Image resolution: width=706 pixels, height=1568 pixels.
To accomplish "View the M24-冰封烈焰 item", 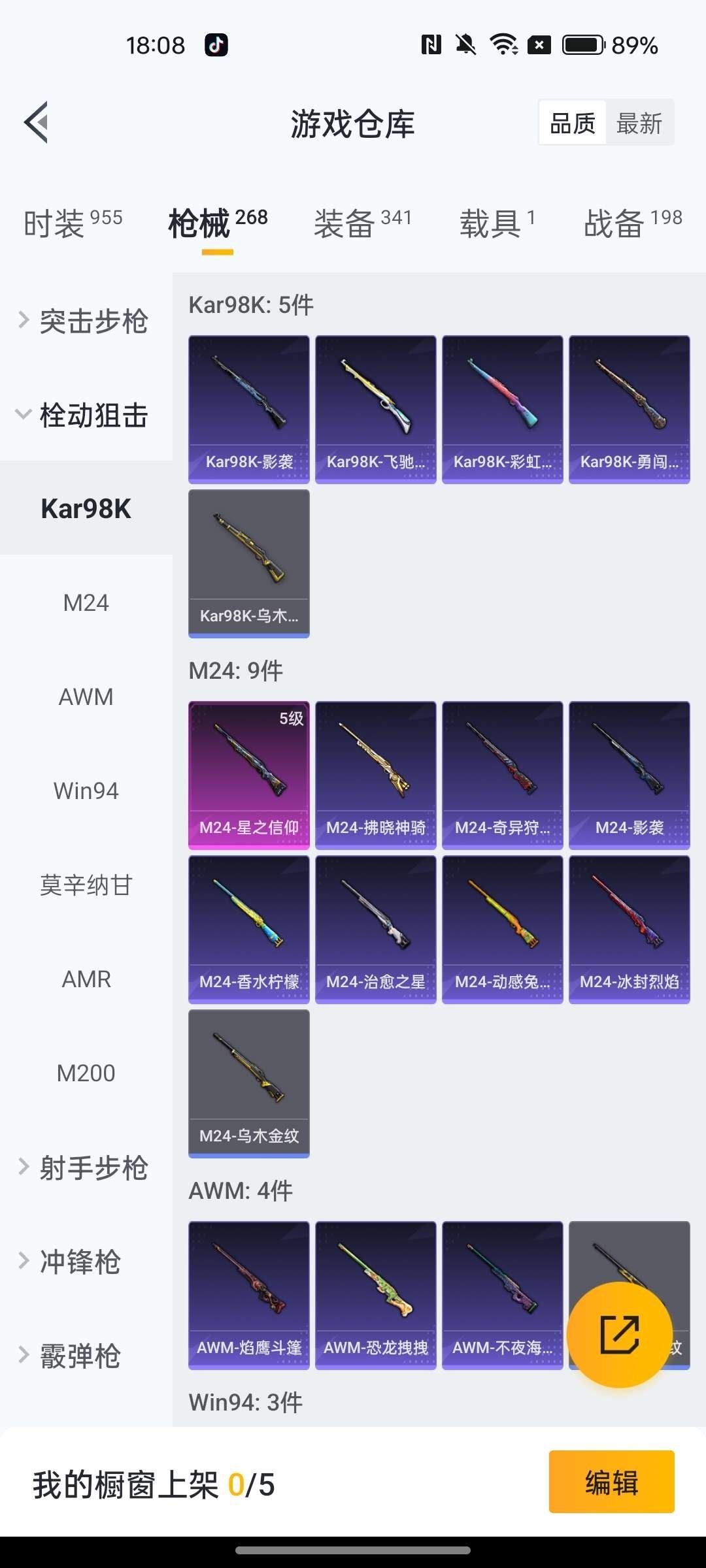I will coord(630,930).
